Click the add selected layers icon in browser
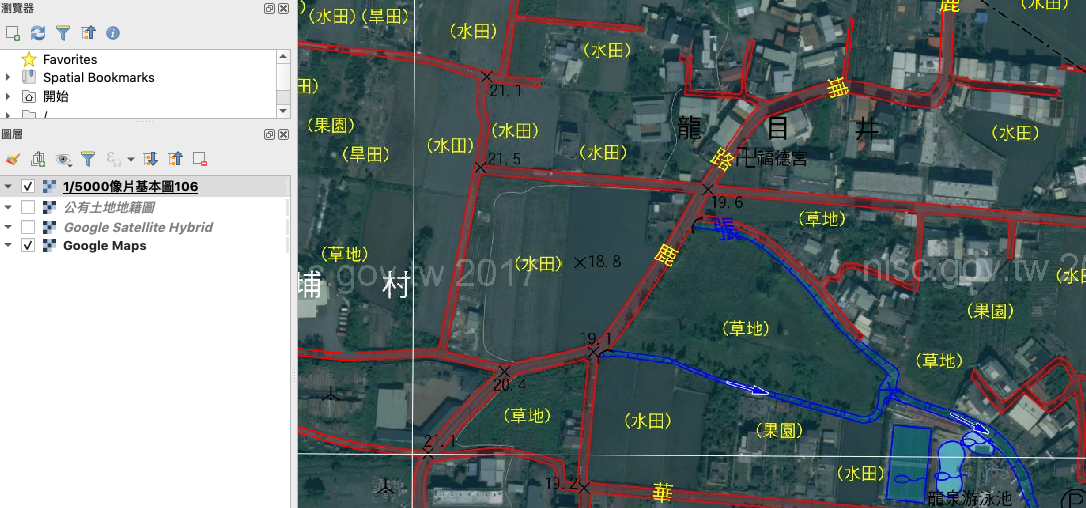The image size is (1086, 508). click(x=13, y=33)
